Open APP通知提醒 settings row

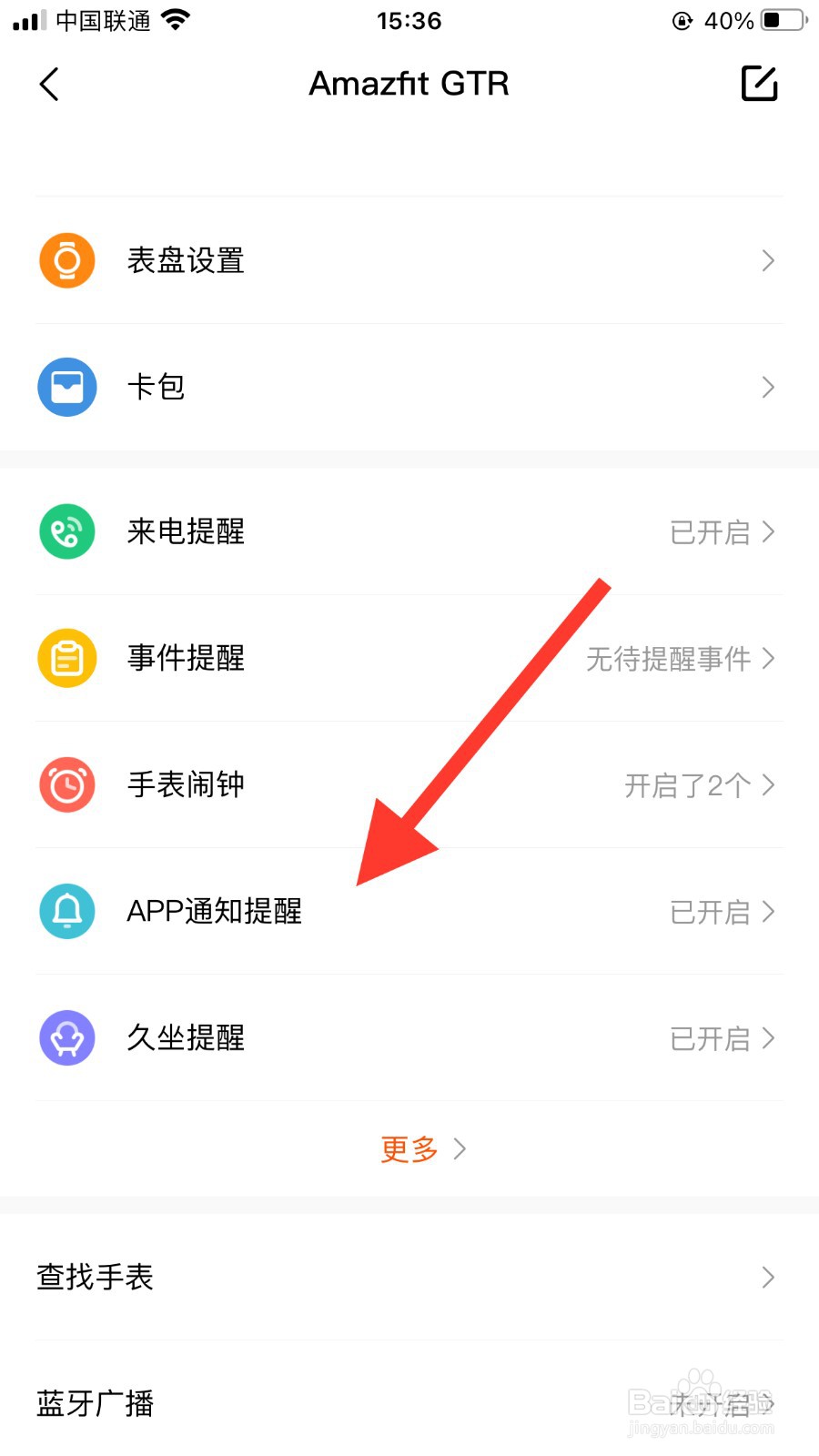pos(409,911)
